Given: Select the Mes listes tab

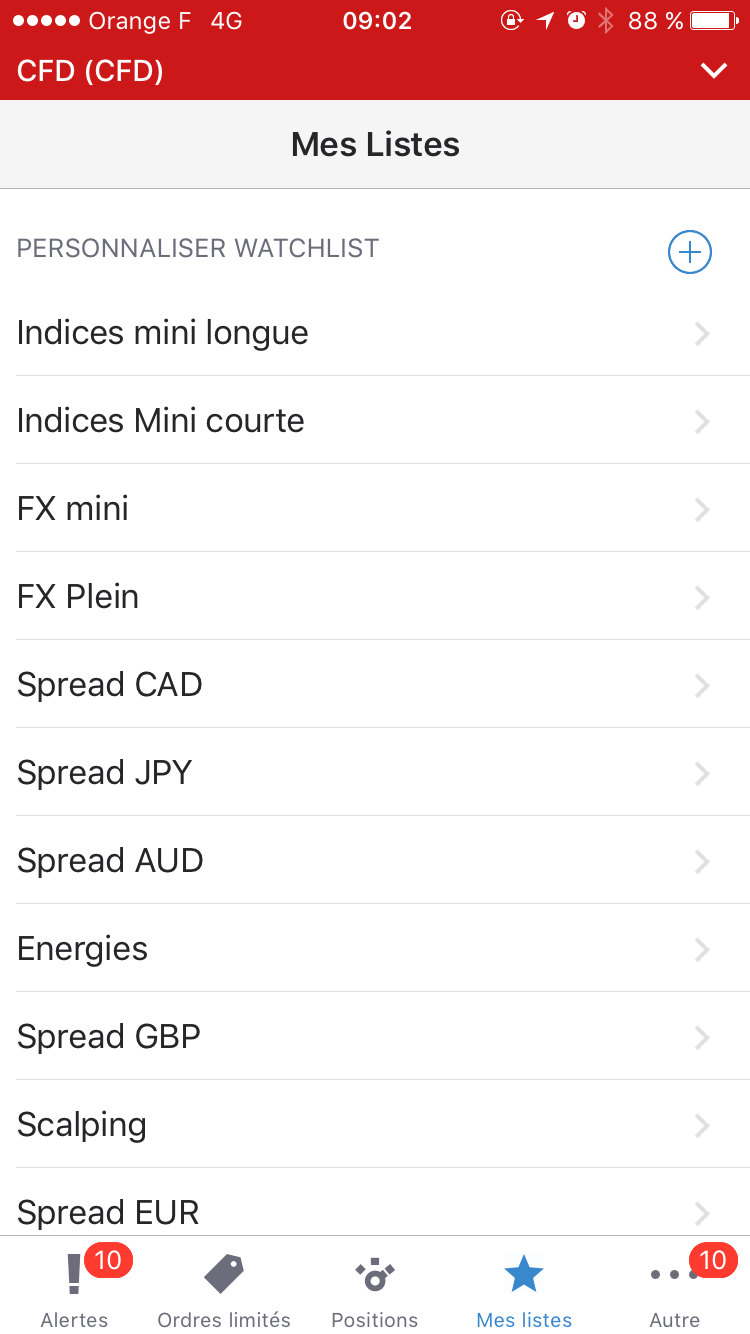Looking at the screenshot, I should click(524, 1288).
